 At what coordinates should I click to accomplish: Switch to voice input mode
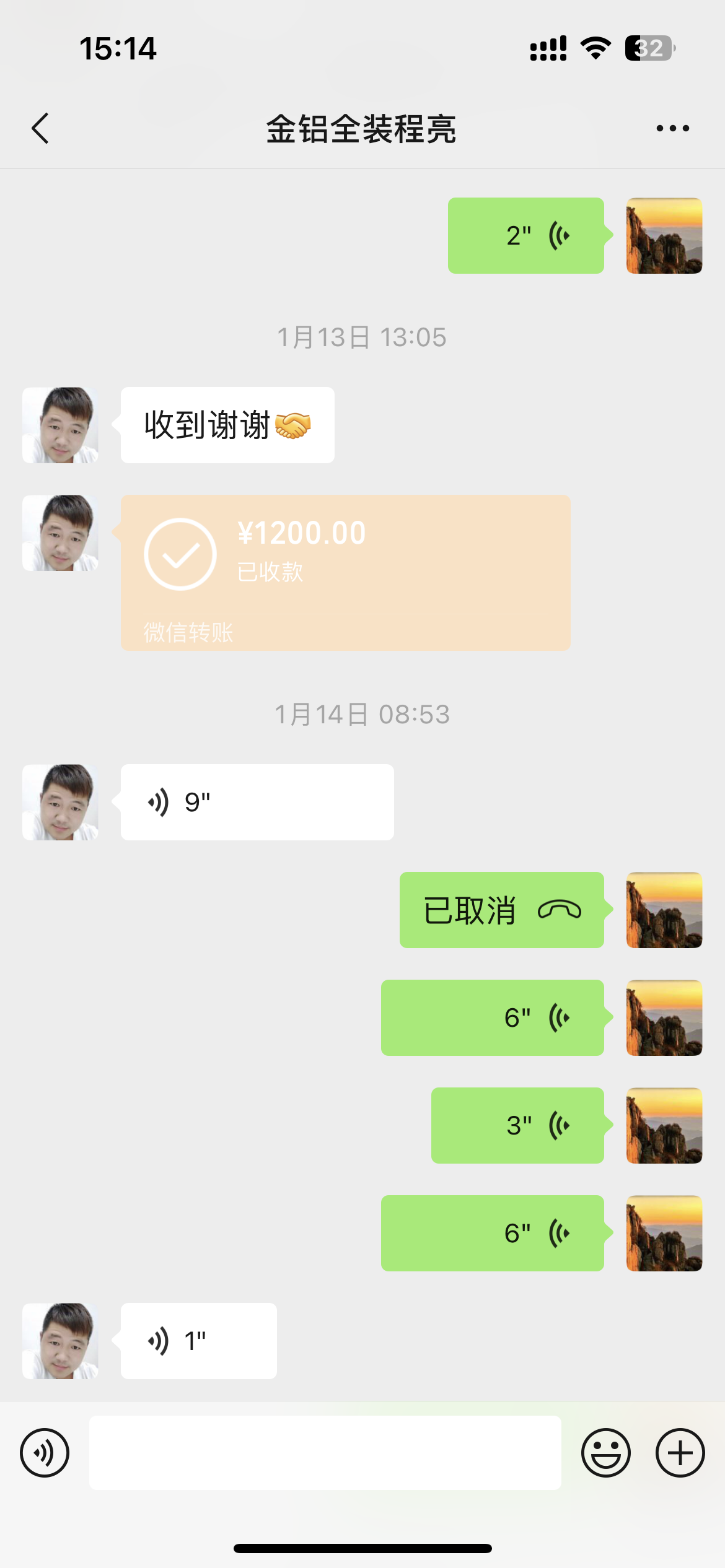pos(45,1453)
